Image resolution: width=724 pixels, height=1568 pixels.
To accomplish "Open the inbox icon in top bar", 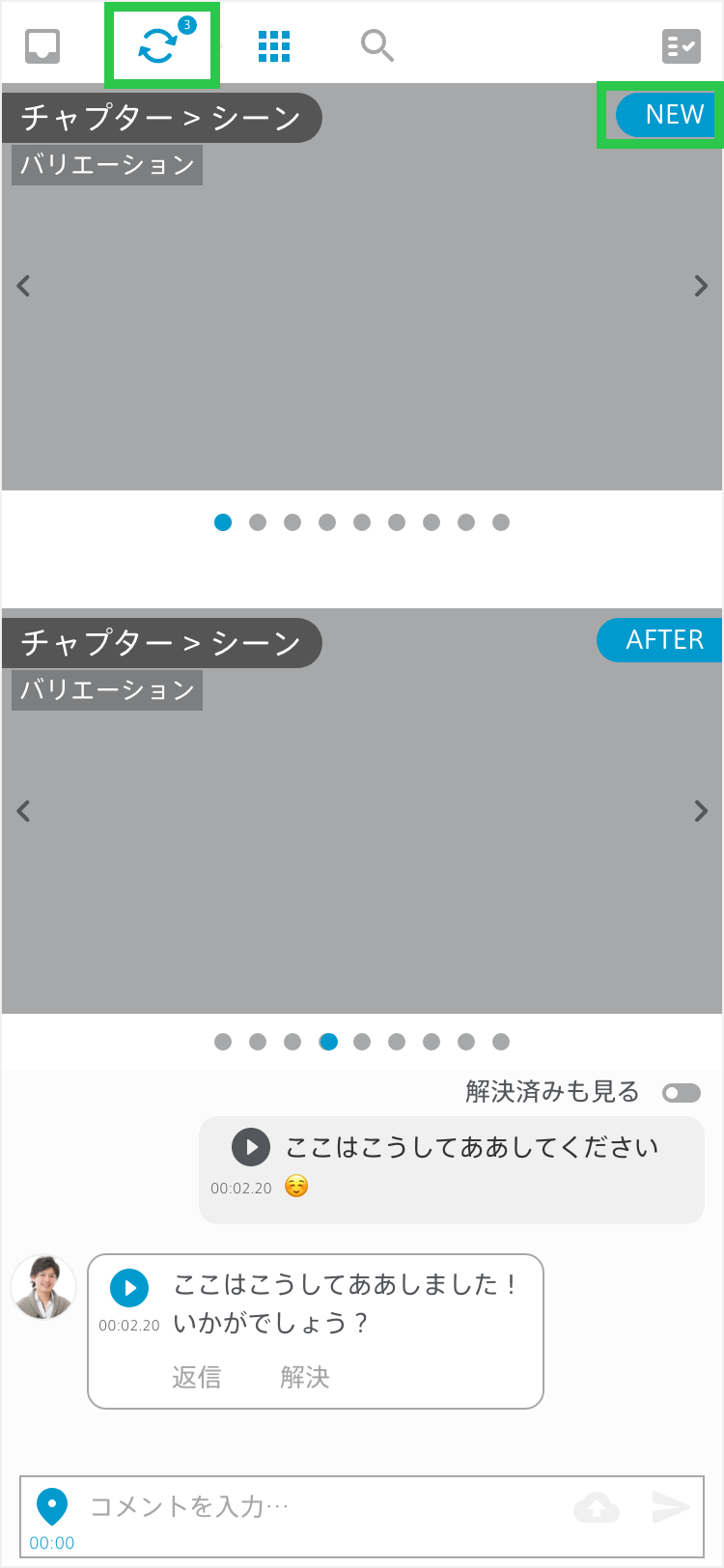I will point(42,45).
